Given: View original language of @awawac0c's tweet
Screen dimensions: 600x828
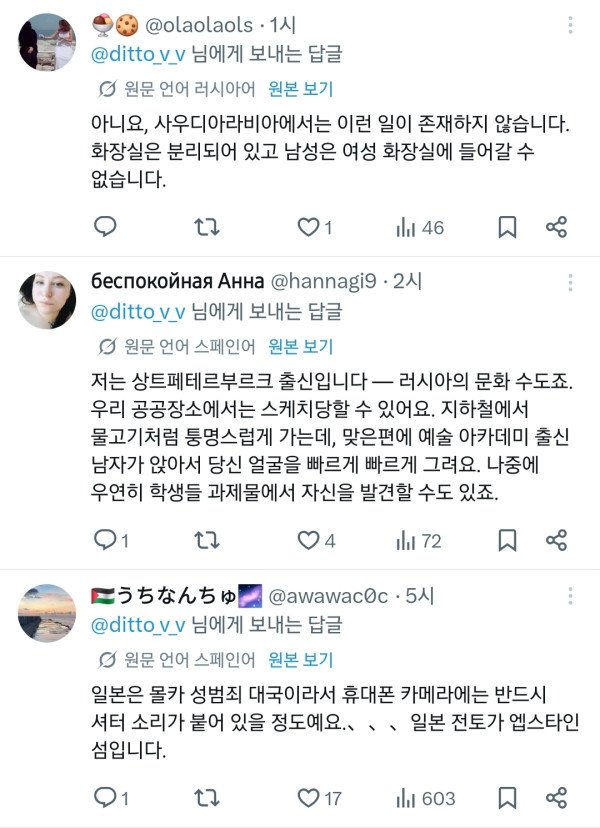Looking at the screenshot, I should coord(300,659).
